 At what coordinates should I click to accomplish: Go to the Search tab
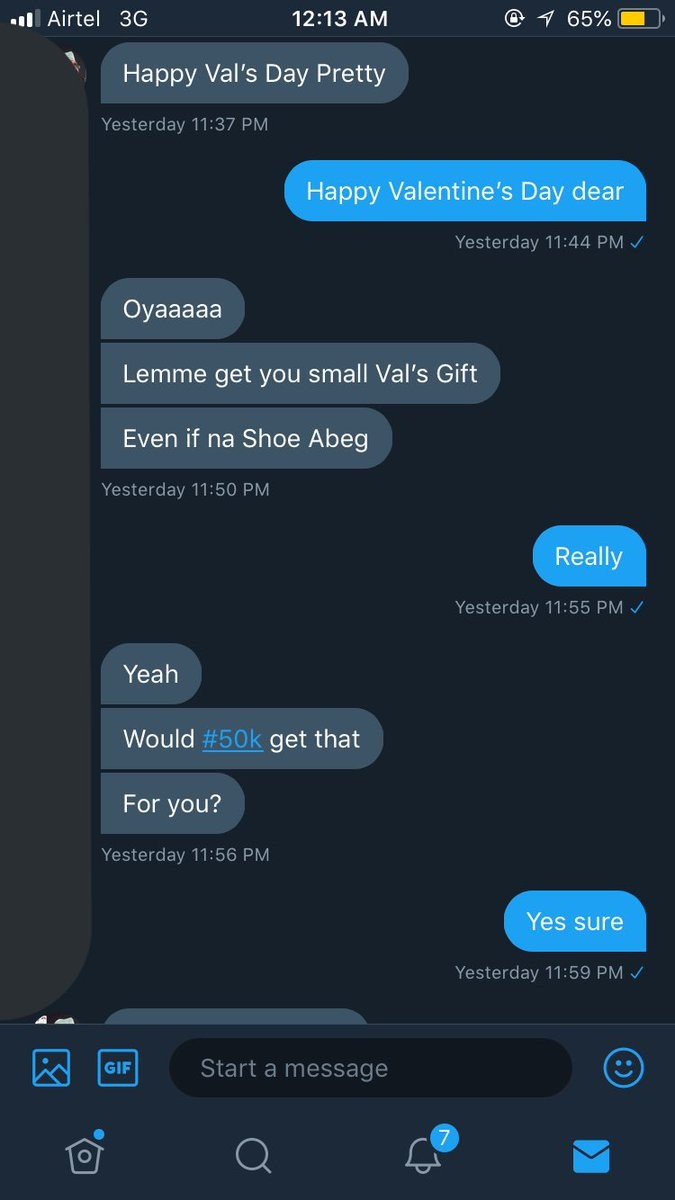click(x=253, y=1156)
